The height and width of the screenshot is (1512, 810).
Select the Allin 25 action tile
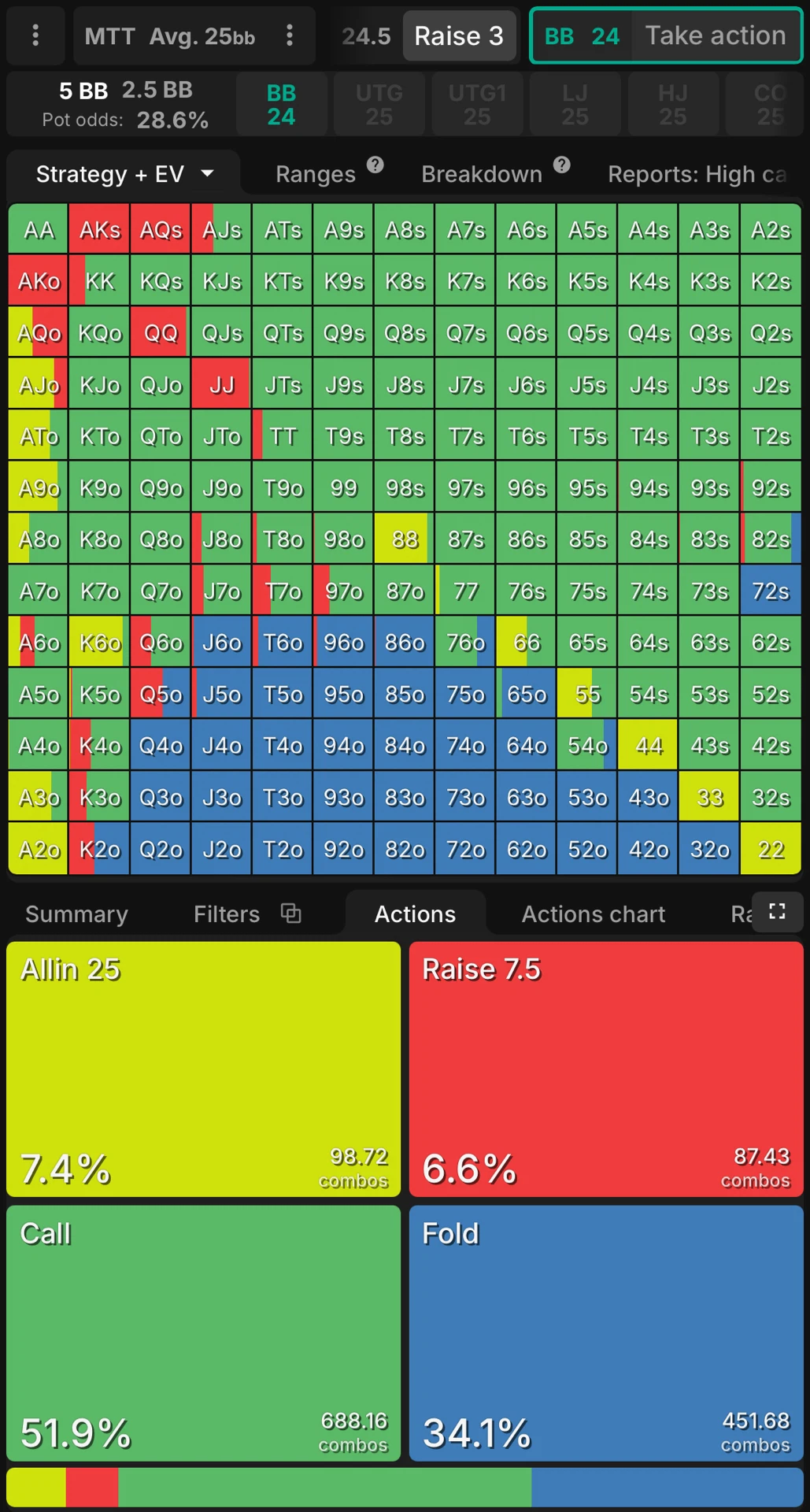[203, 1069]
